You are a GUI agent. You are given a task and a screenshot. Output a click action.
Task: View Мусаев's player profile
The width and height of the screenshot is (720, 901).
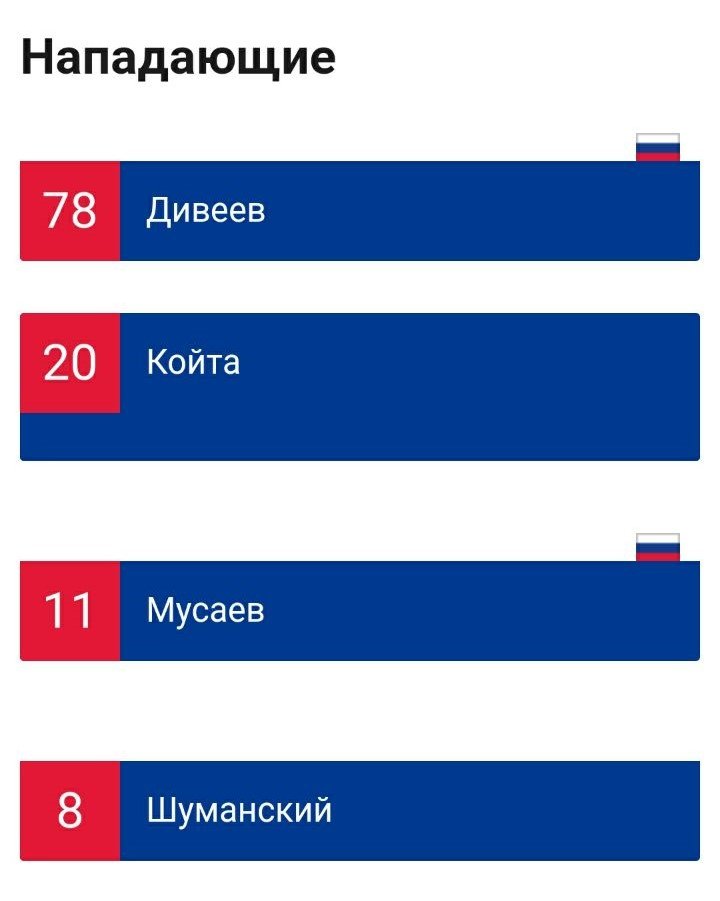[x=360, y=610]
